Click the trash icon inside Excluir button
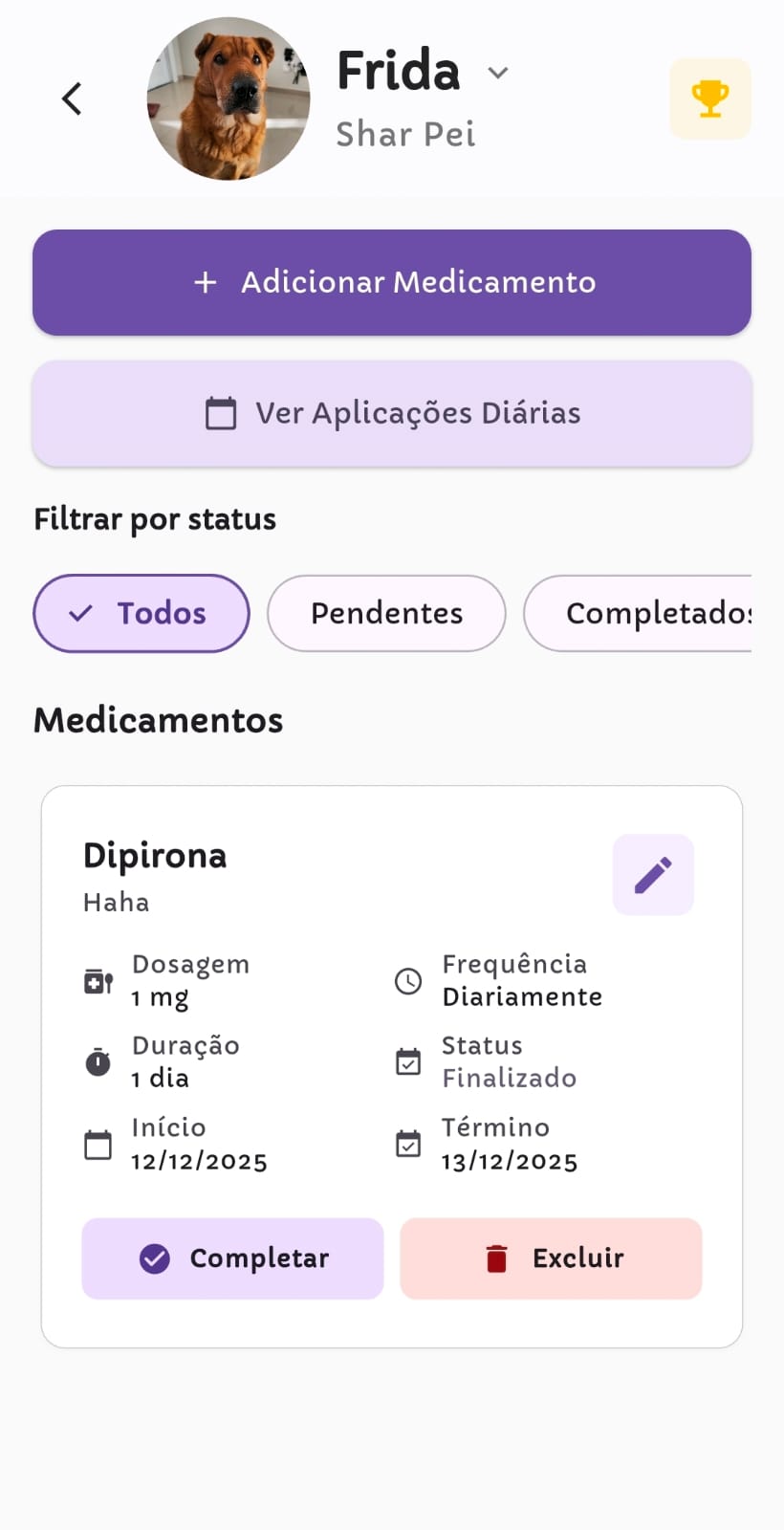The height and width of the screenshot is (1530, 784). [496, 1258]
